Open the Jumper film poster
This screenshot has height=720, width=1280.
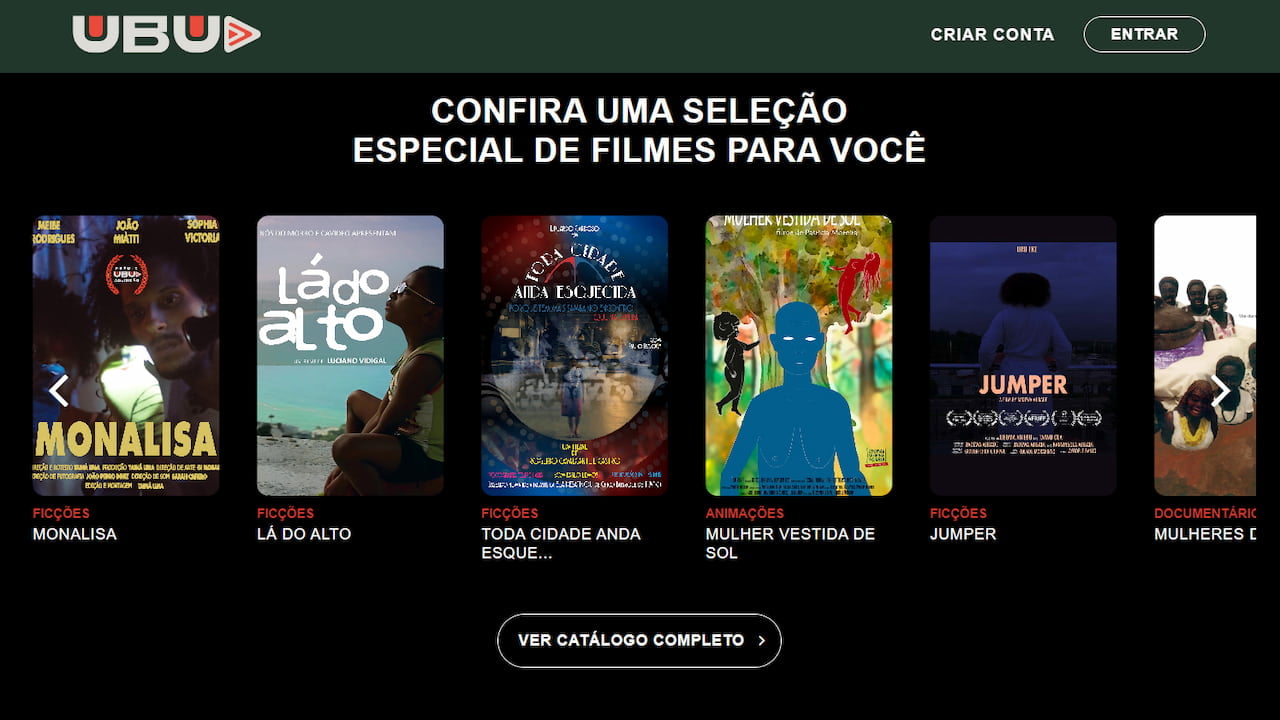pyautogui.click(x=1022, y=355)
